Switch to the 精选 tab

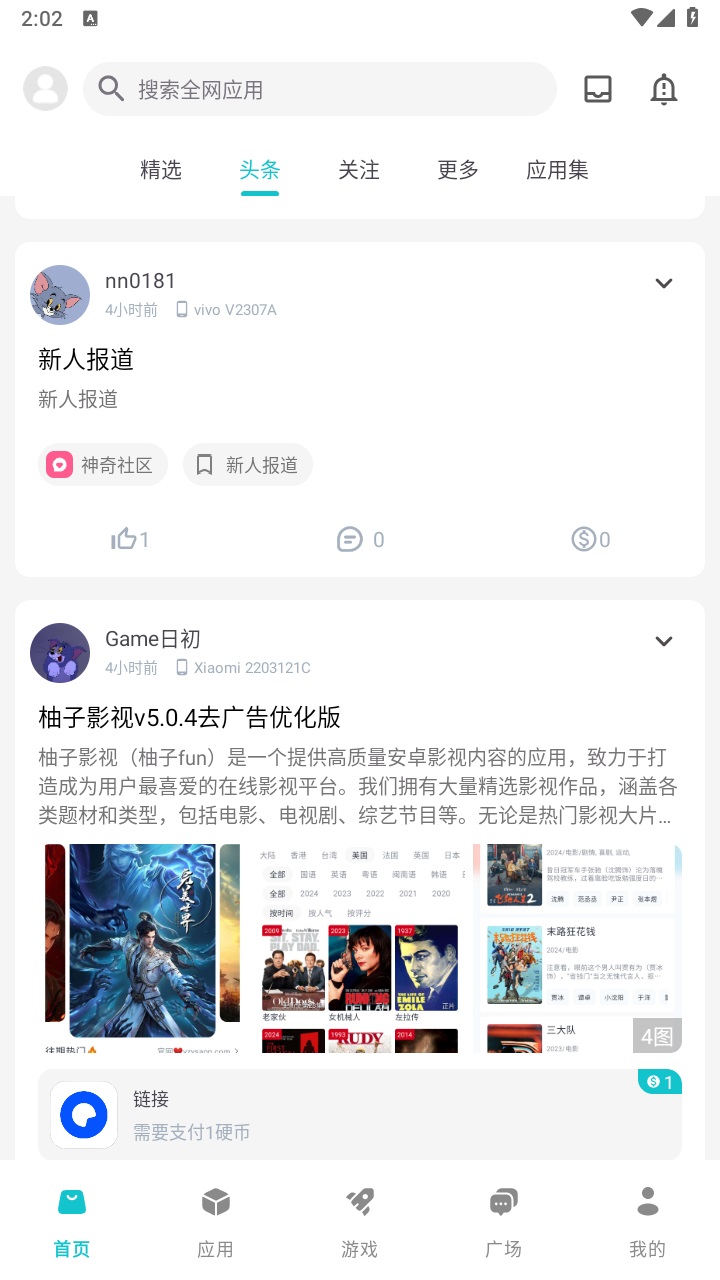pyautogui.click(x=161, y=170)
